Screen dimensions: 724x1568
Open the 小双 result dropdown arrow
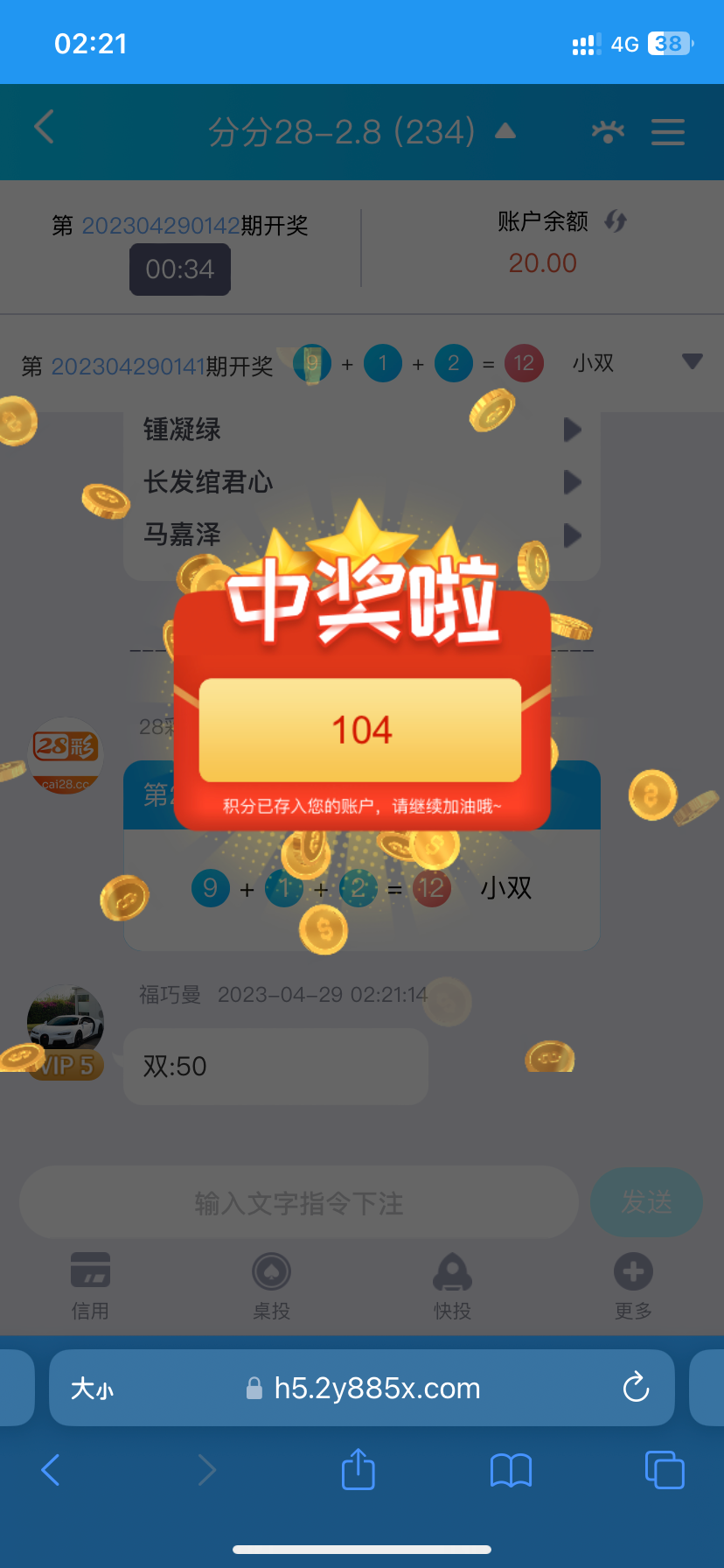(691, 360)
